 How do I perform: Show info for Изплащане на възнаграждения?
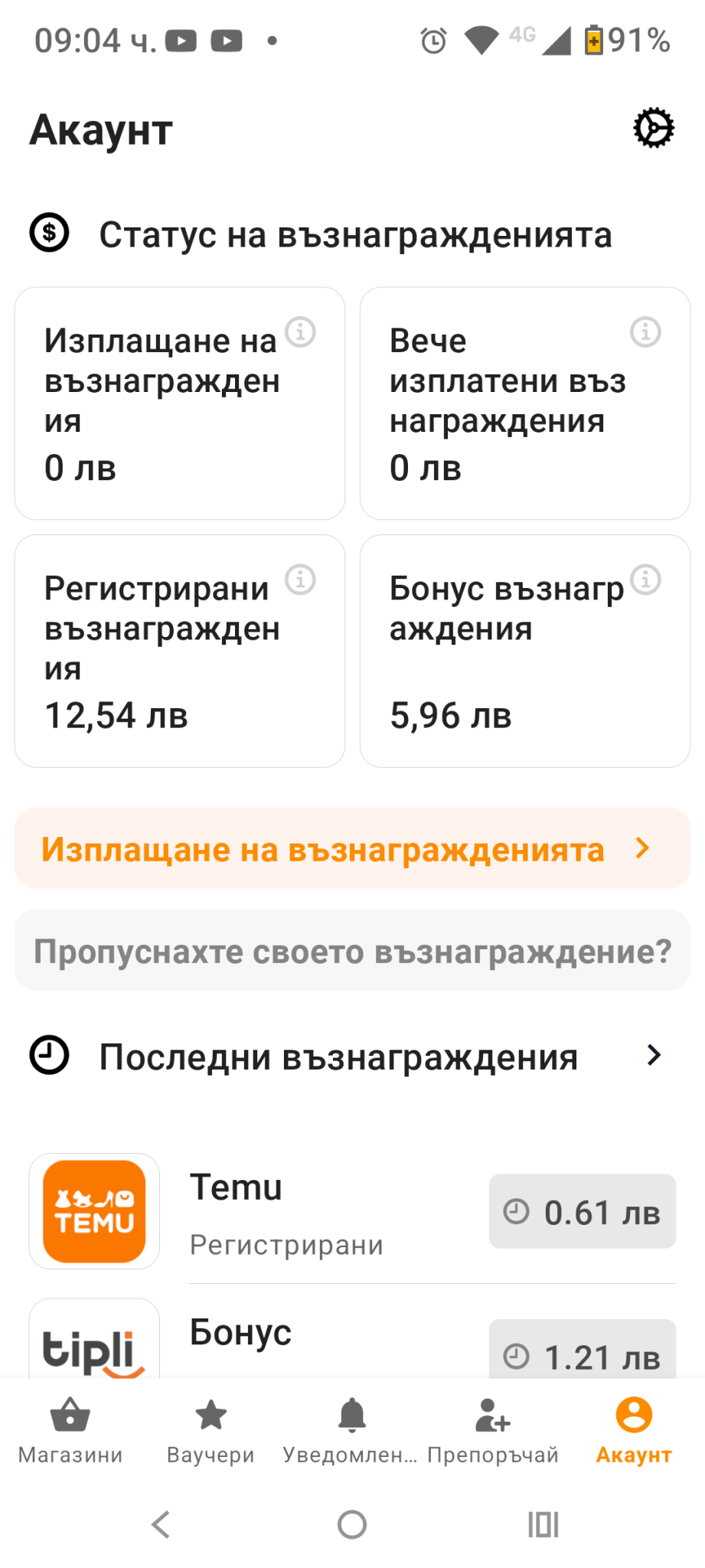click(301, 332)
